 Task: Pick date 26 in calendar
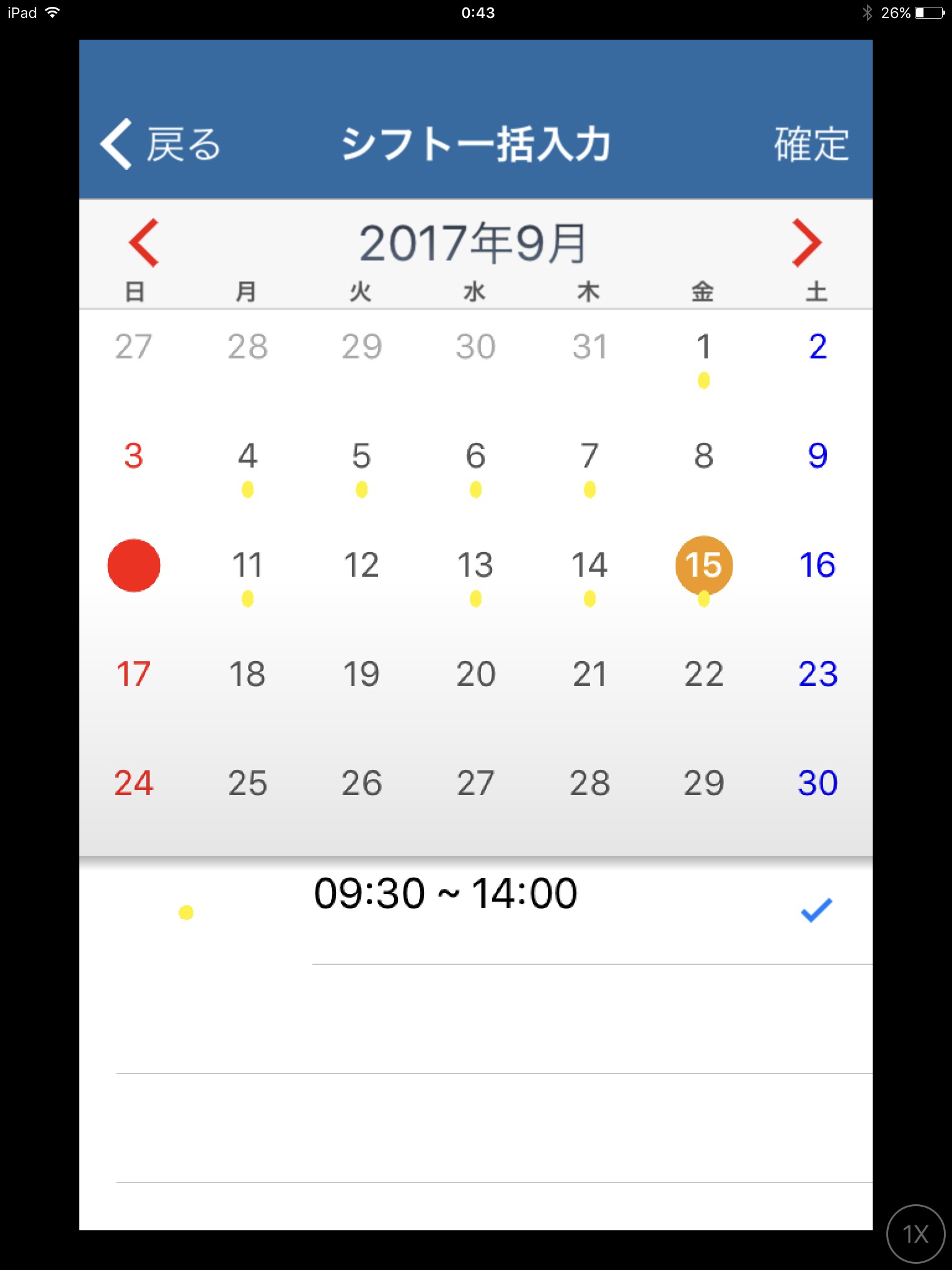pyautogui.click(x=361, y=783)
